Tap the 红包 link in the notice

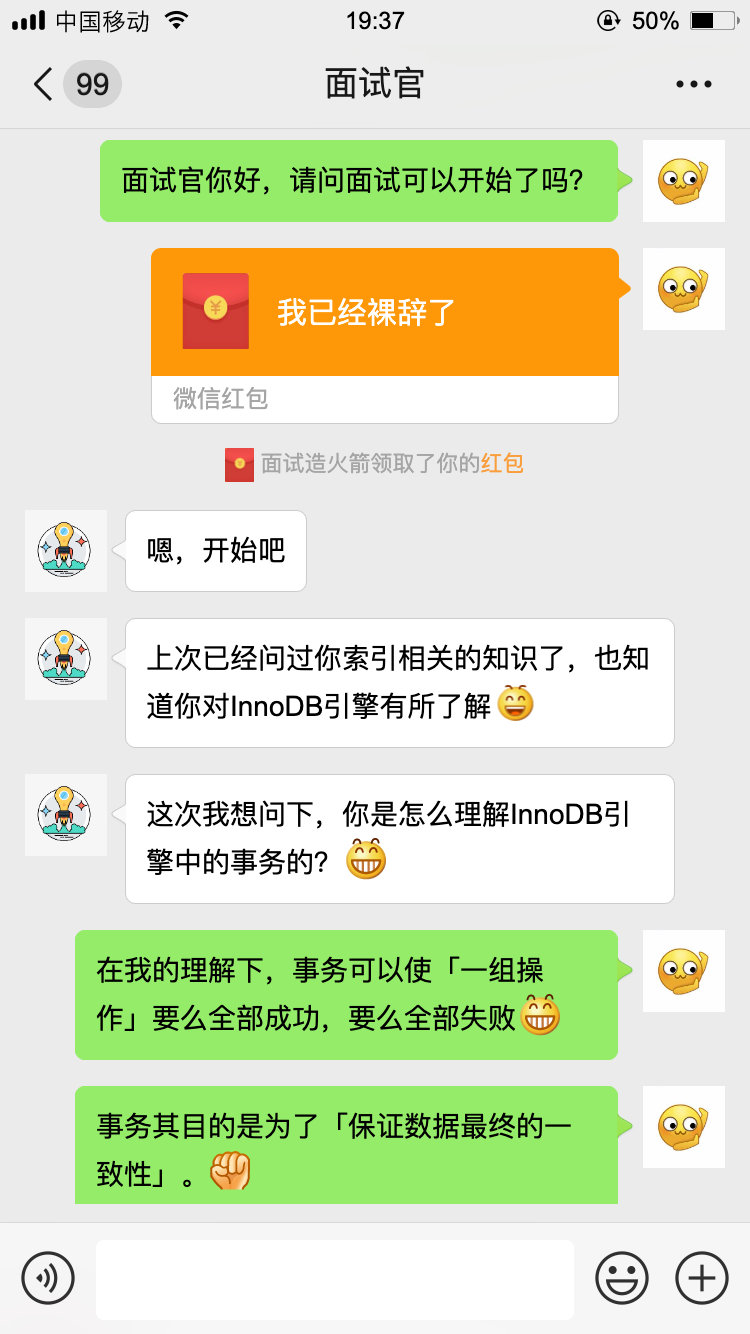point(502,464)
